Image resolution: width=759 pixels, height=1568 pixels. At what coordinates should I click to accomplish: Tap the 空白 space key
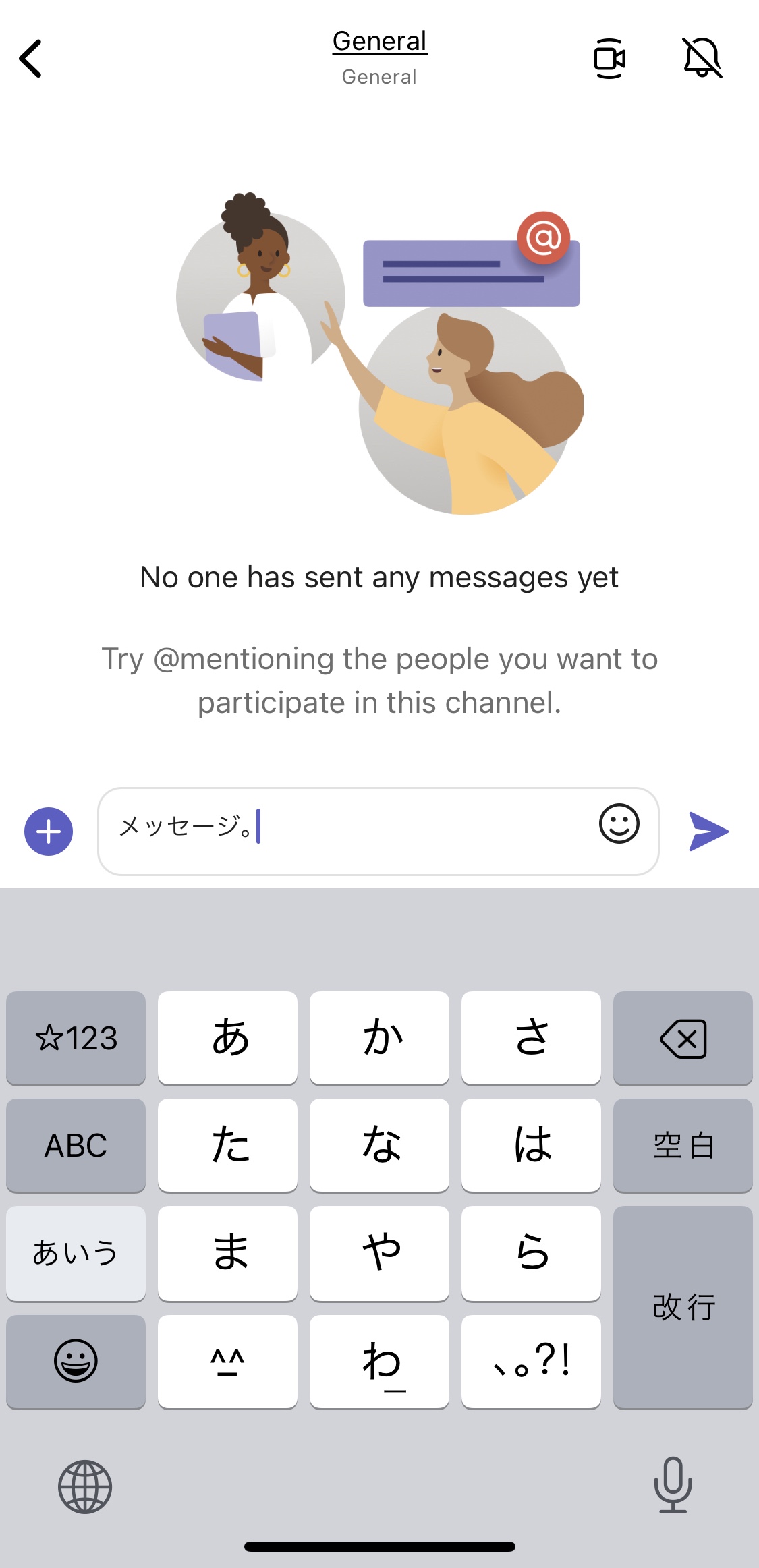(x=683, y=1146)
